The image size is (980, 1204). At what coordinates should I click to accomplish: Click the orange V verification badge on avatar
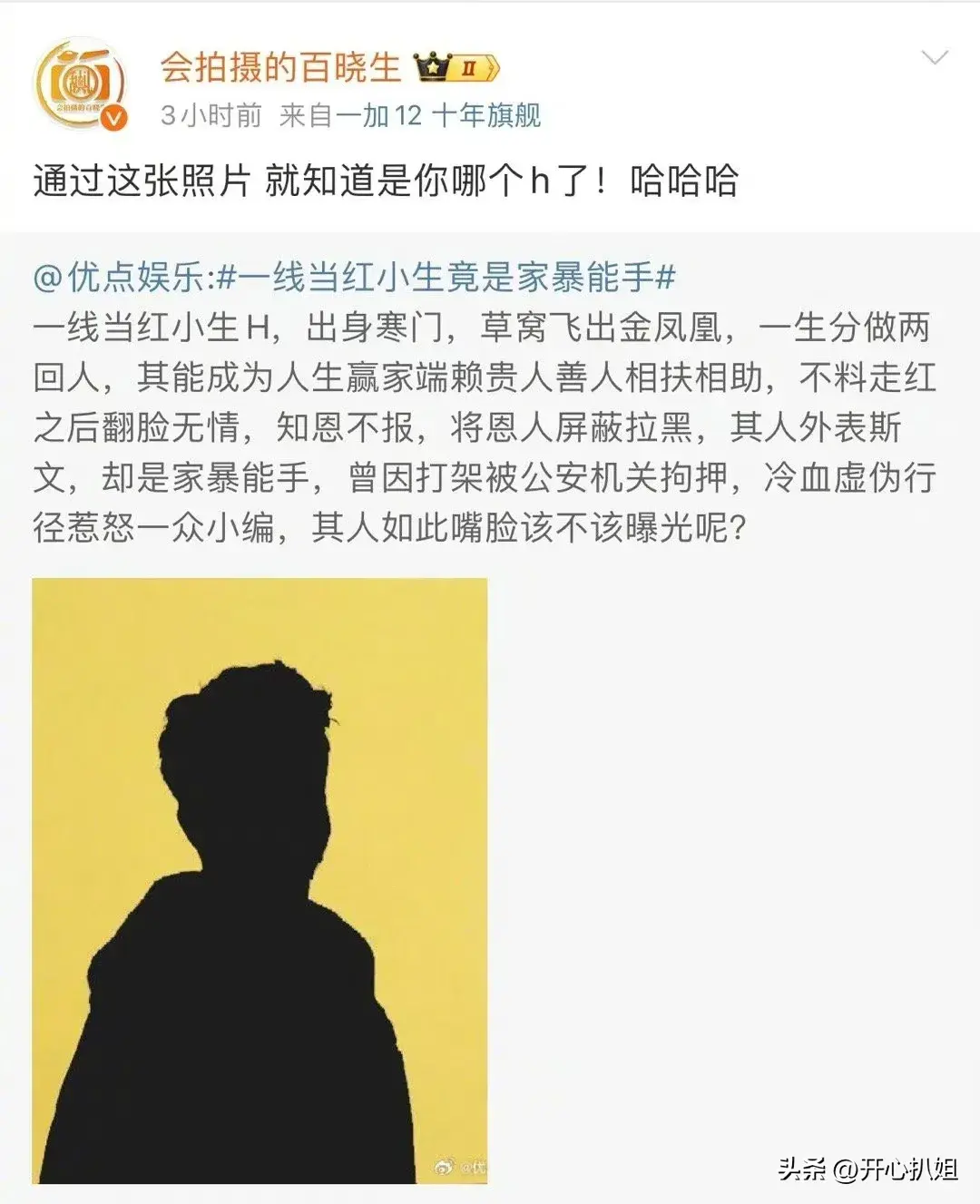(114, 115)
